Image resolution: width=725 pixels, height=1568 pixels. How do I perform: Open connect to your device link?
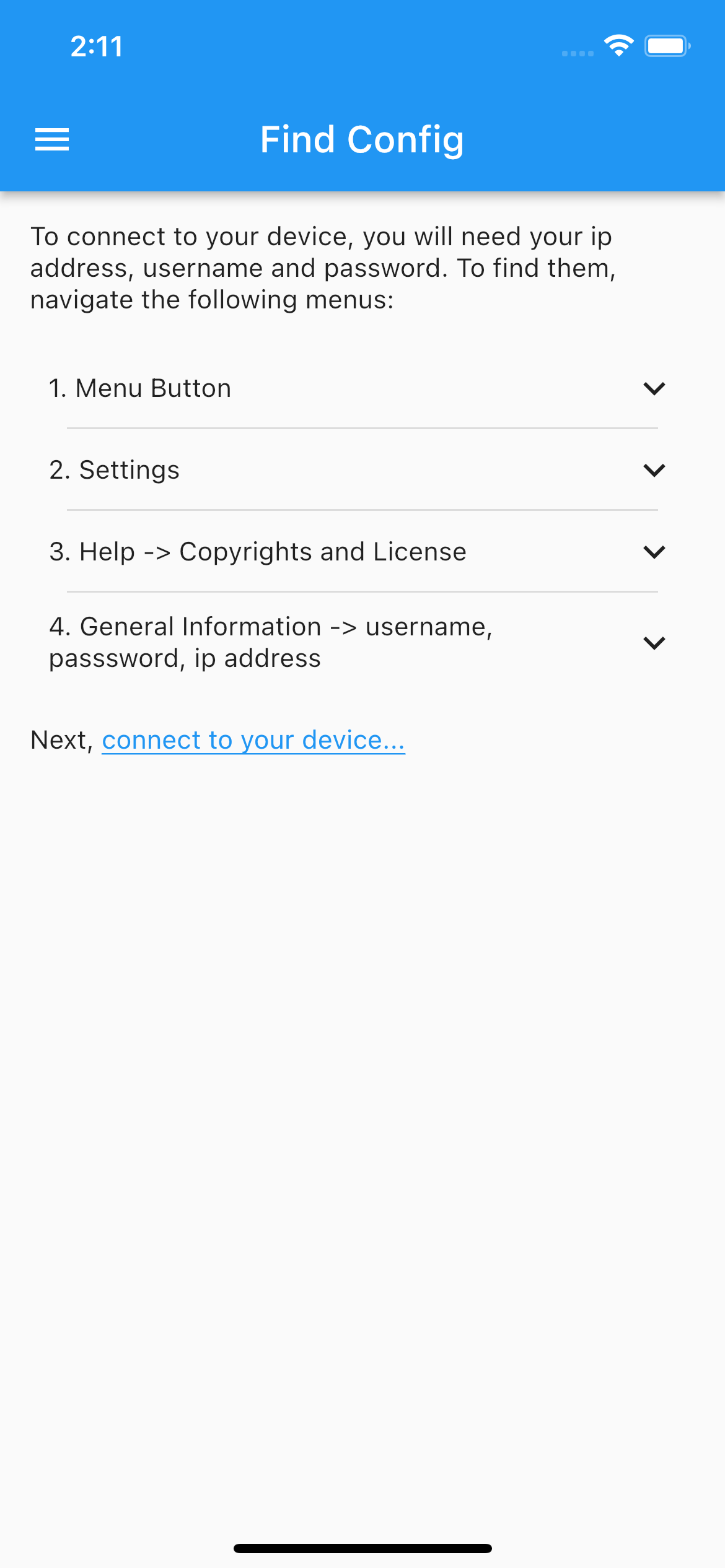click(x=253, y=739)
